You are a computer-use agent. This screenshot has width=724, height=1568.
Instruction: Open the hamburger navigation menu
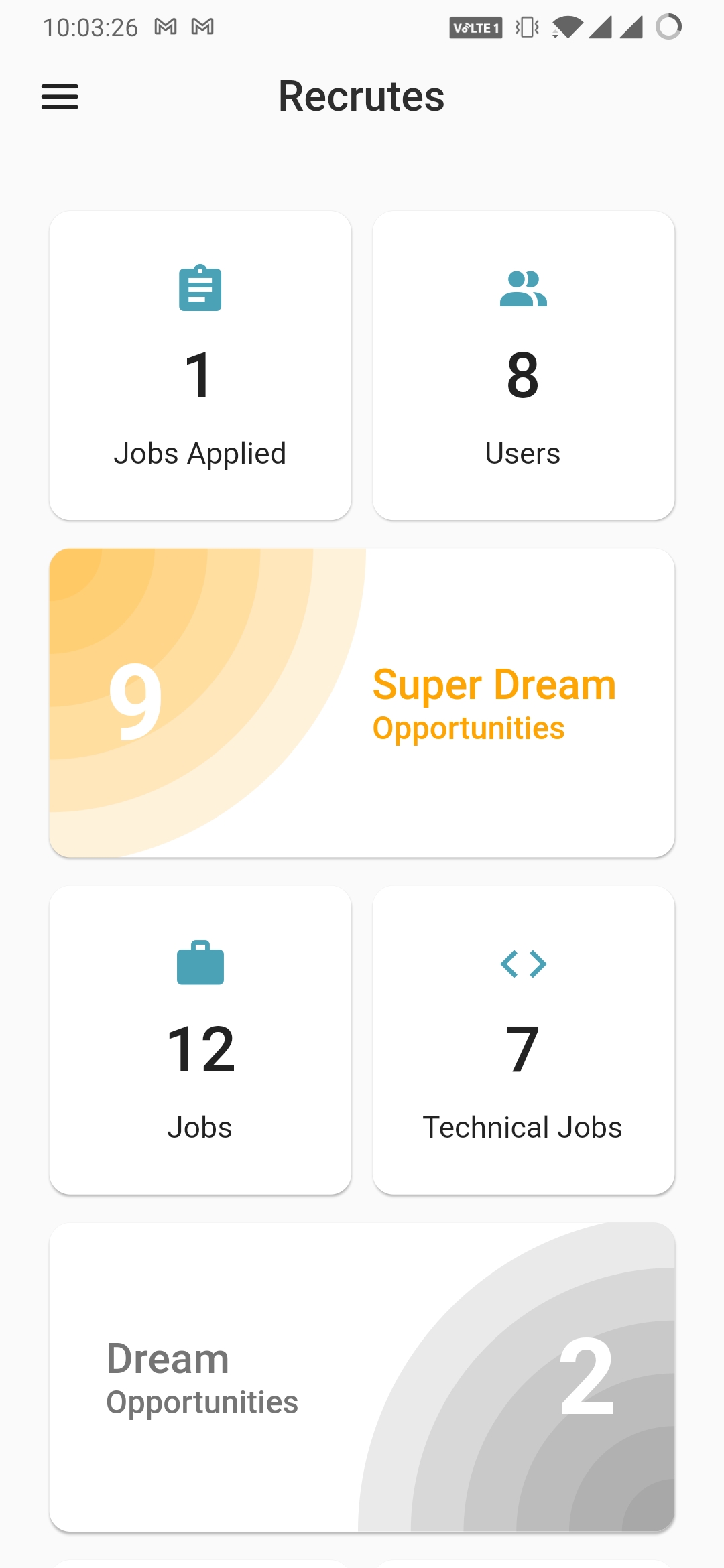60,96
